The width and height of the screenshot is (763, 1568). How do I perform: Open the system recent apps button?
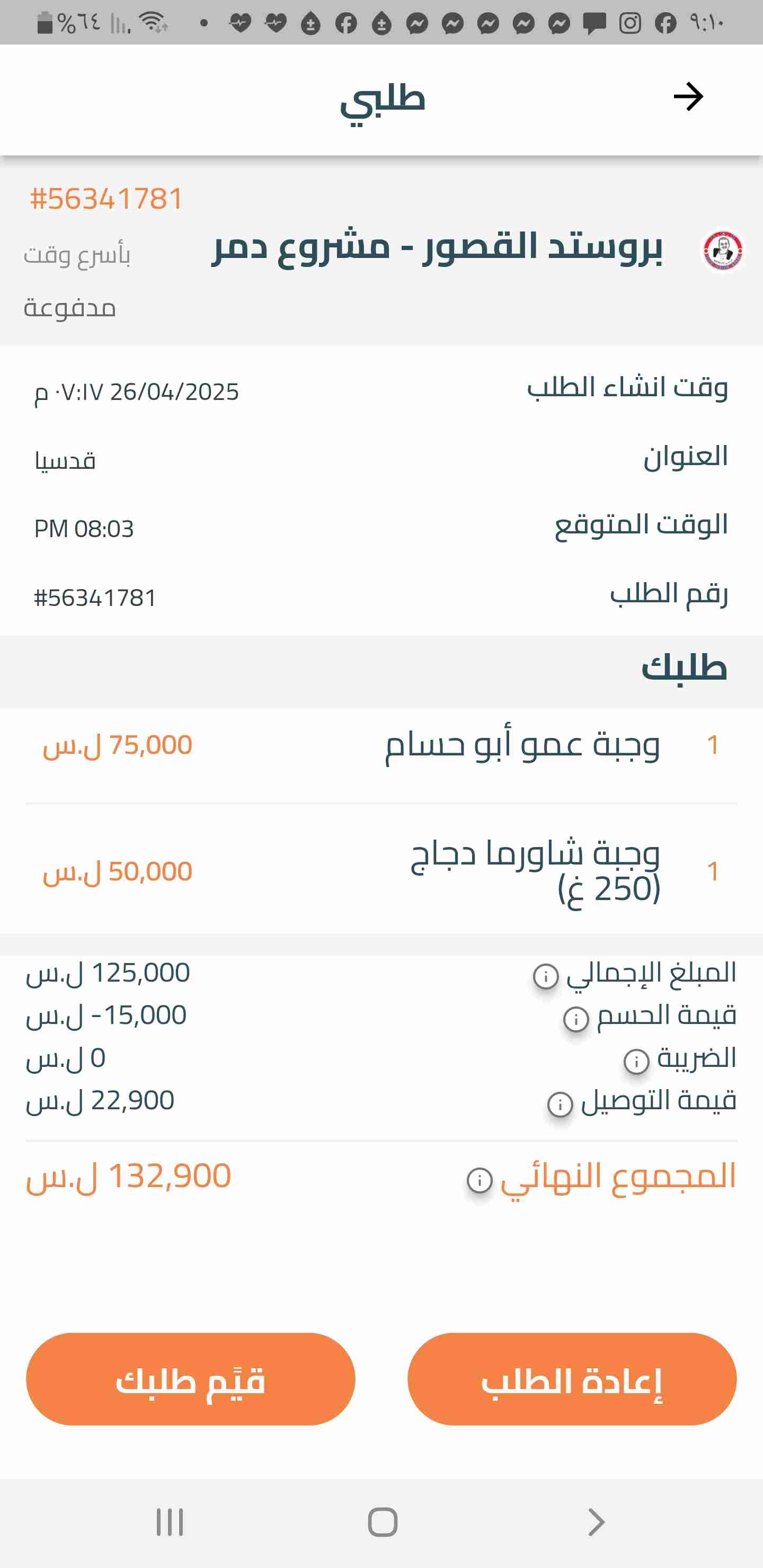(x=170, y=1522)
